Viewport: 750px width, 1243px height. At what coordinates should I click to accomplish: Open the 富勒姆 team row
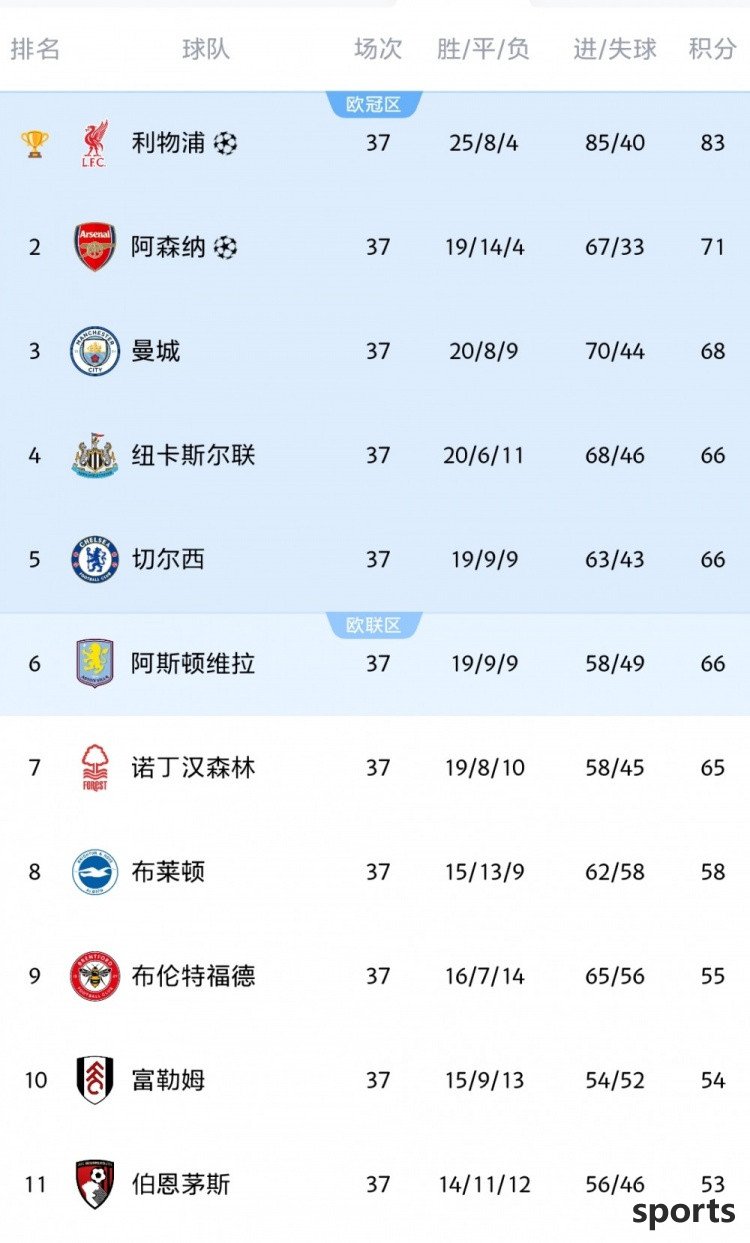[375, 1080]
